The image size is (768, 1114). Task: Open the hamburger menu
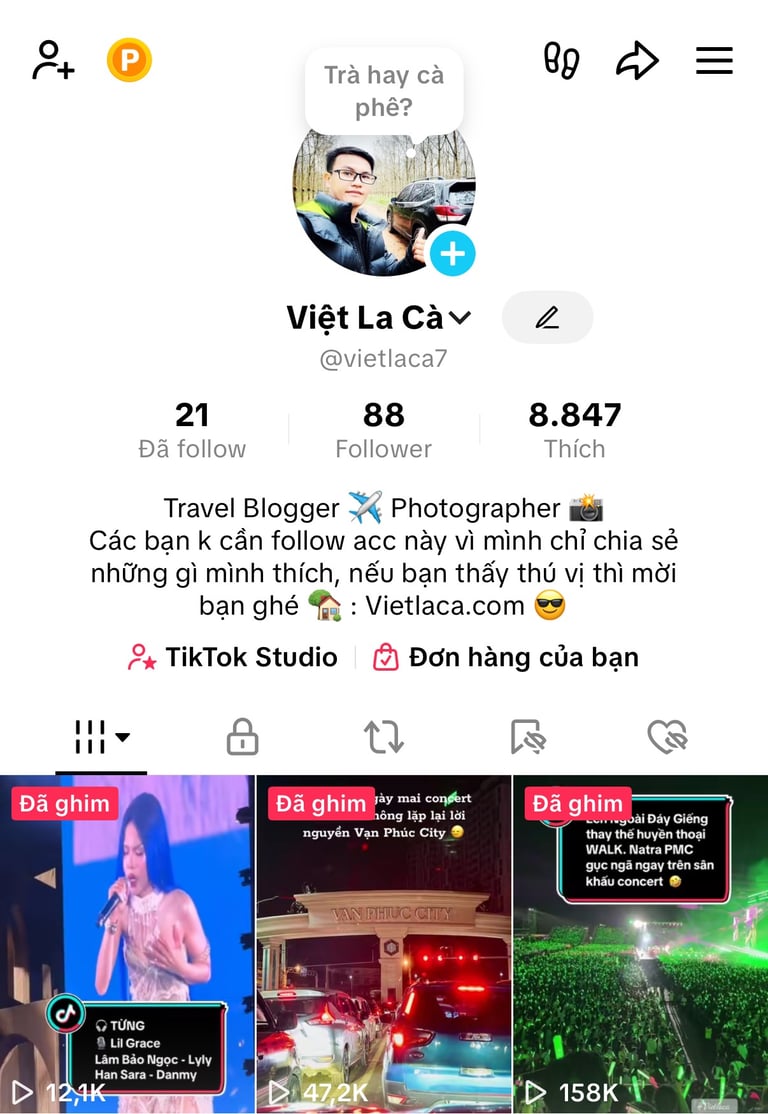click(714, 61)
